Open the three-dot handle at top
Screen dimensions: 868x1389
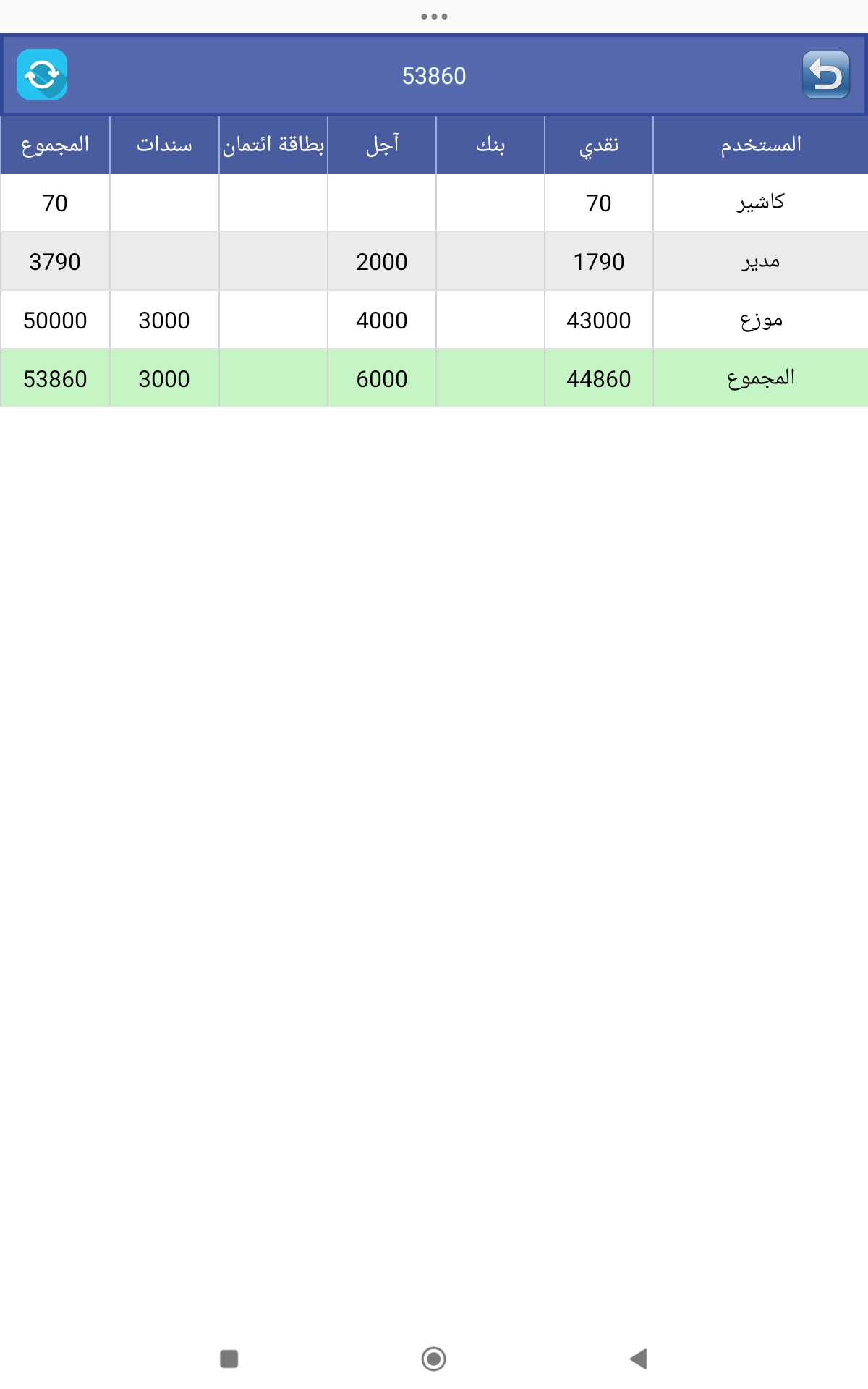pos(434,16)
